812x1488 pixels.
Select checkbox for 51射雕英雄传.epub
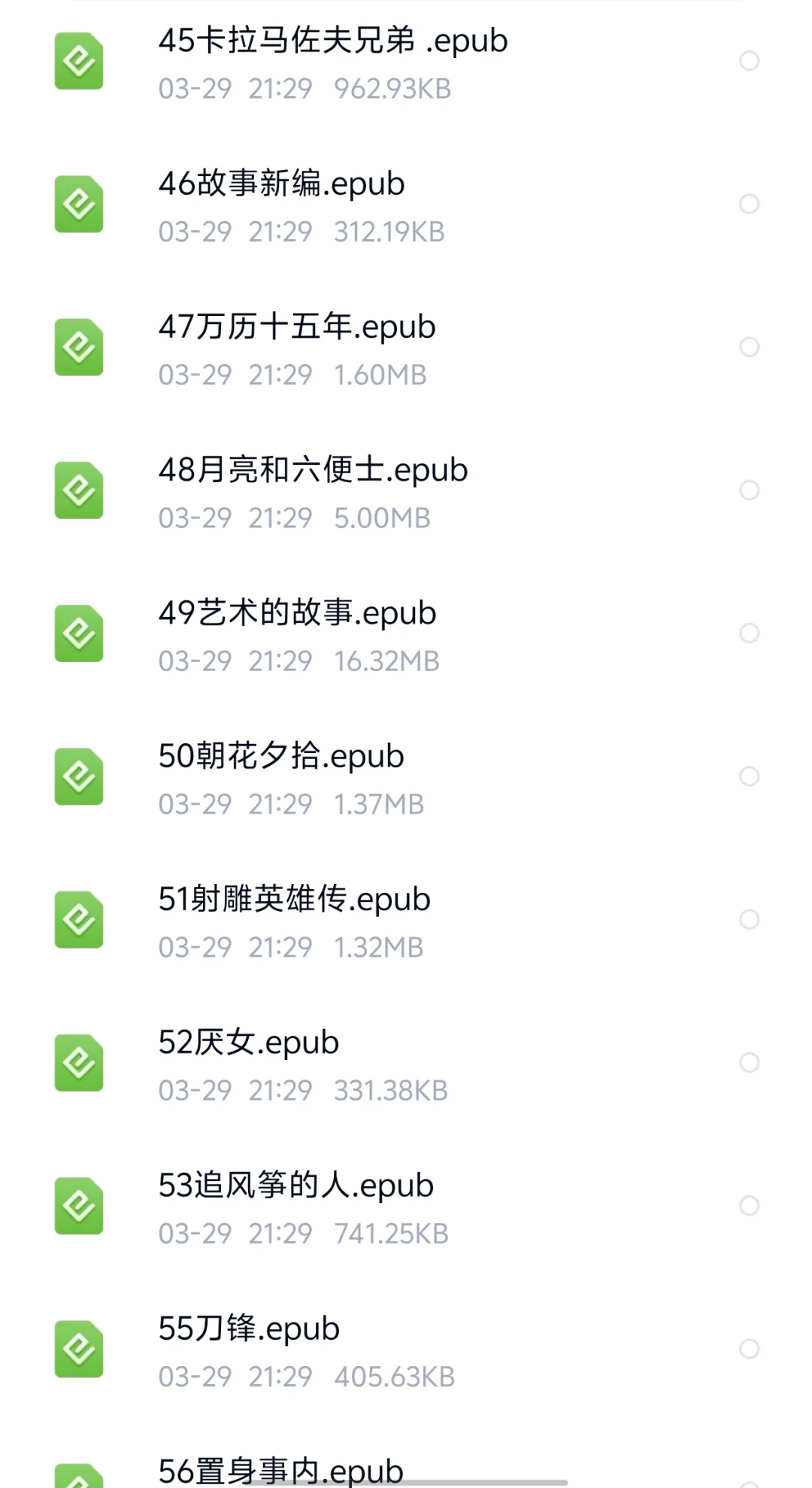point(749,919)
